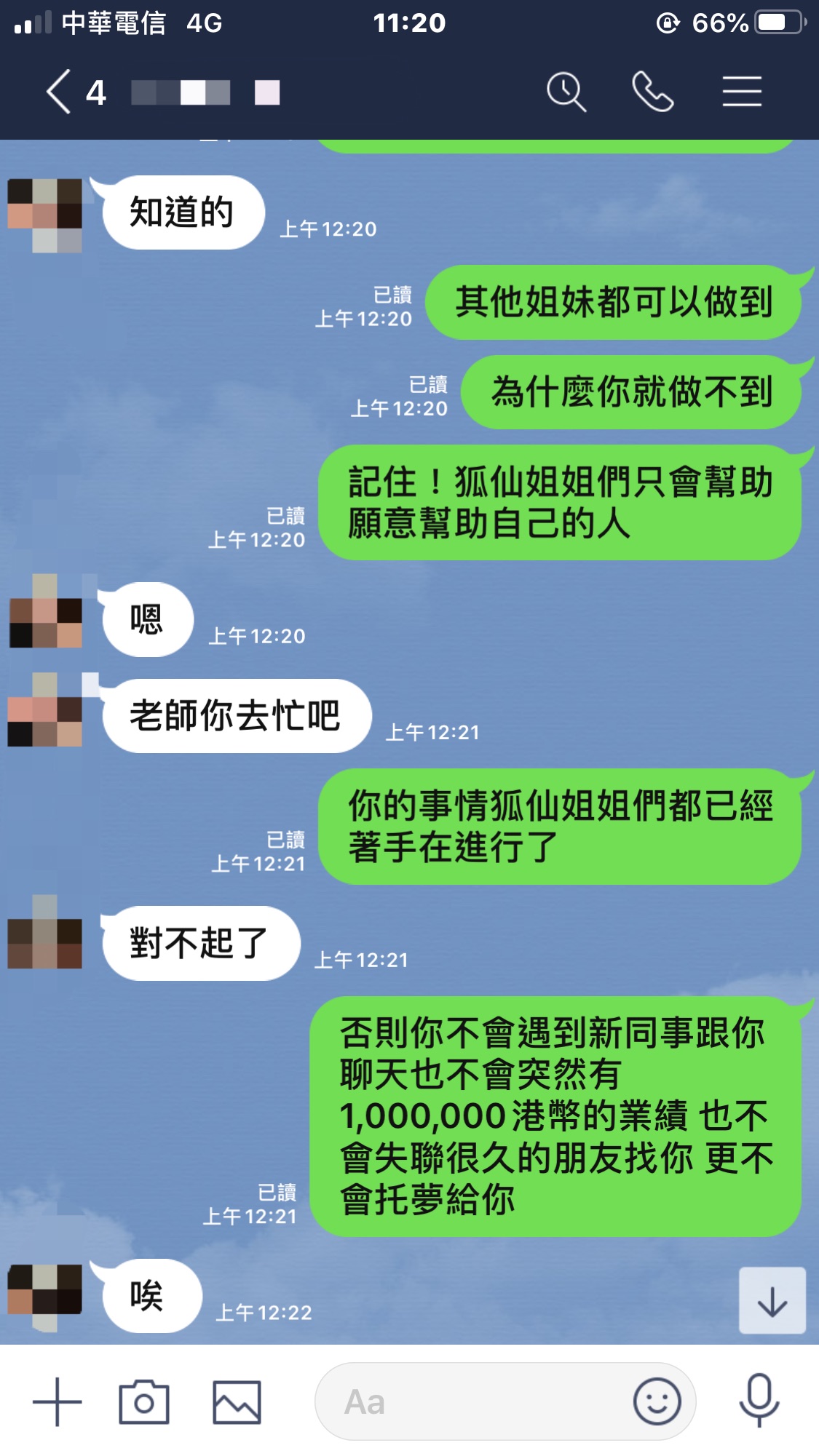The image size is (819, 1456).
Task: Jump to the latest message
Action: 772,1301
